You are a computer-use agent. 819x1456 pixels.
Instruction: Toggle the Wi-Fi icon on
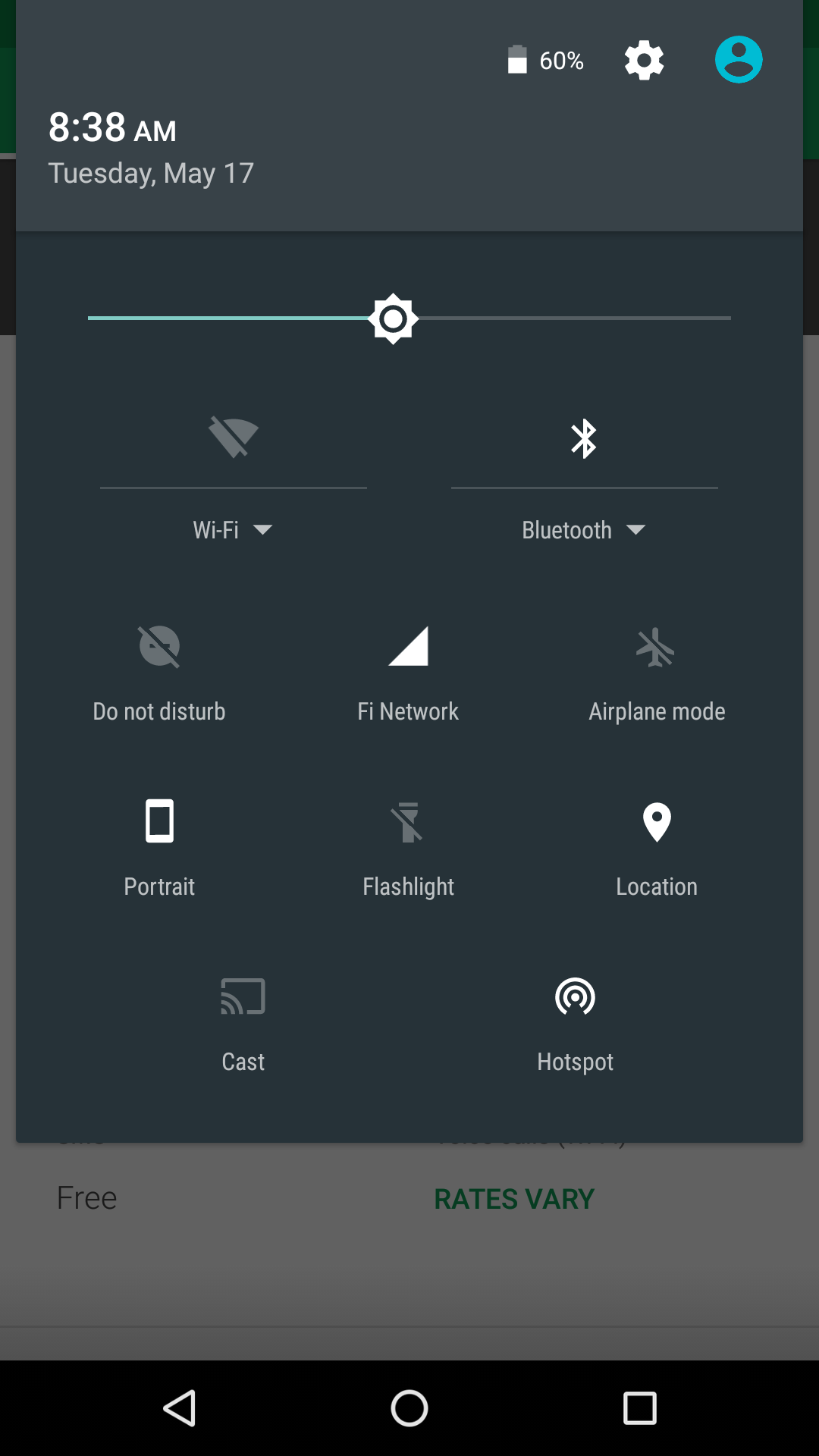click(x=234, y=438)
